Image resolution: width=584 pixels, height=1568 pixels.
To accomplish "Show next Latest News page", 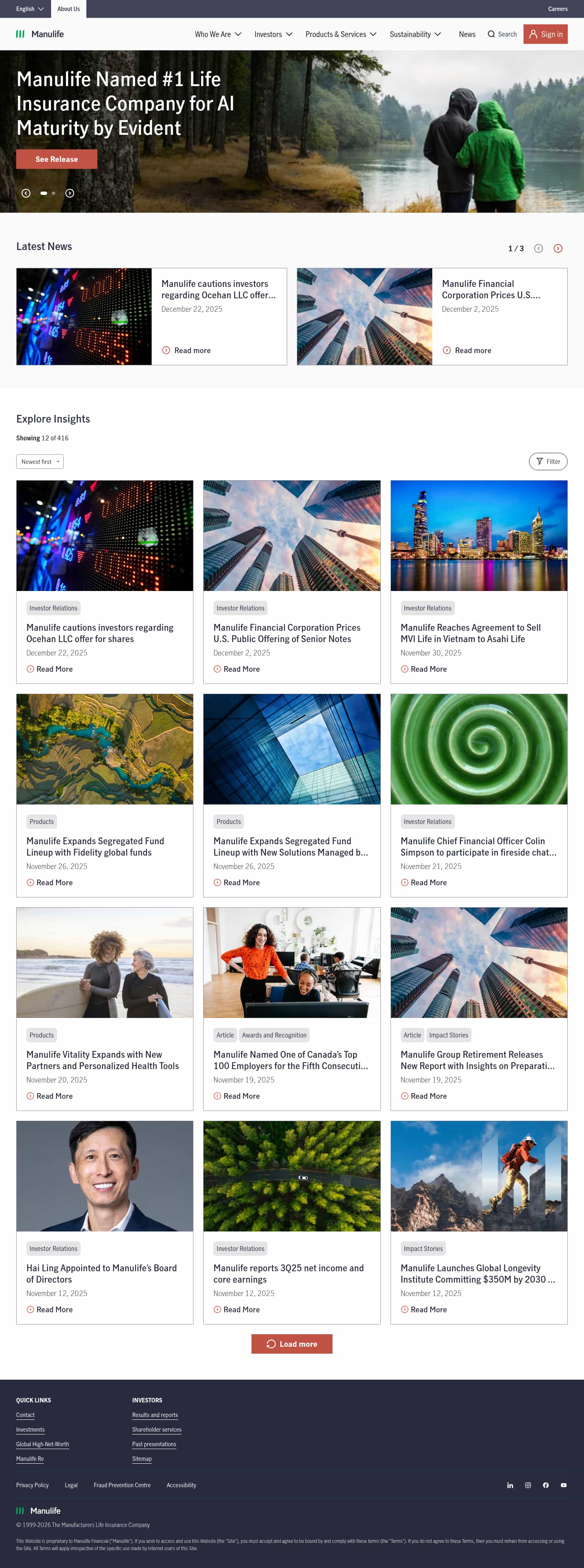I will [558, 248].
